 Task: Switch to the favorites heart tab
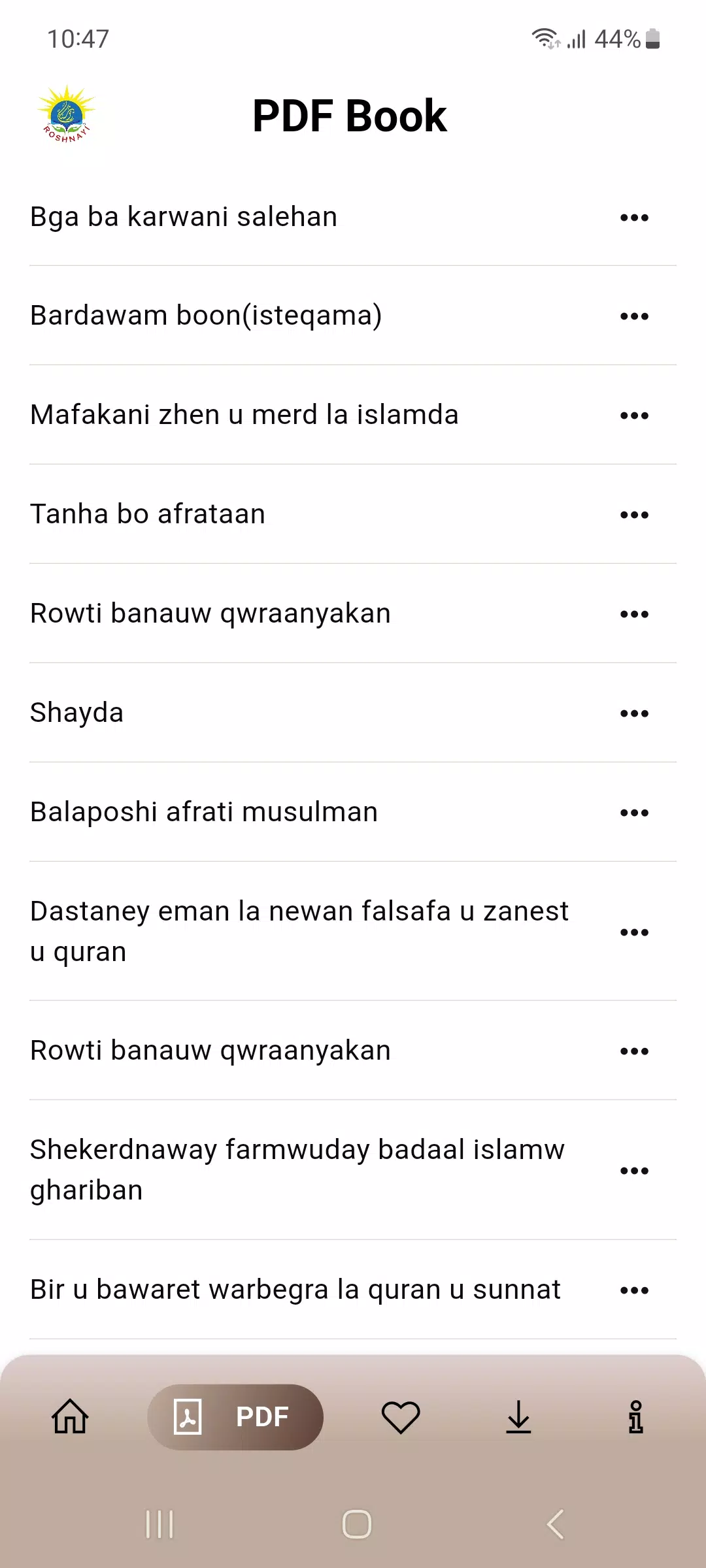[x=401, y=1417]
